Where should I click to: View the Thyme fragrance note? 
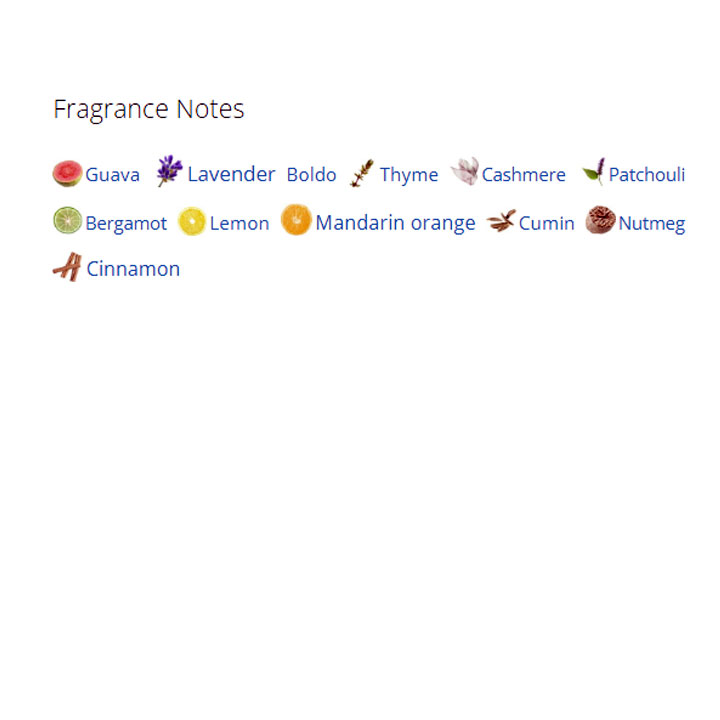click(x=408, y=175)
